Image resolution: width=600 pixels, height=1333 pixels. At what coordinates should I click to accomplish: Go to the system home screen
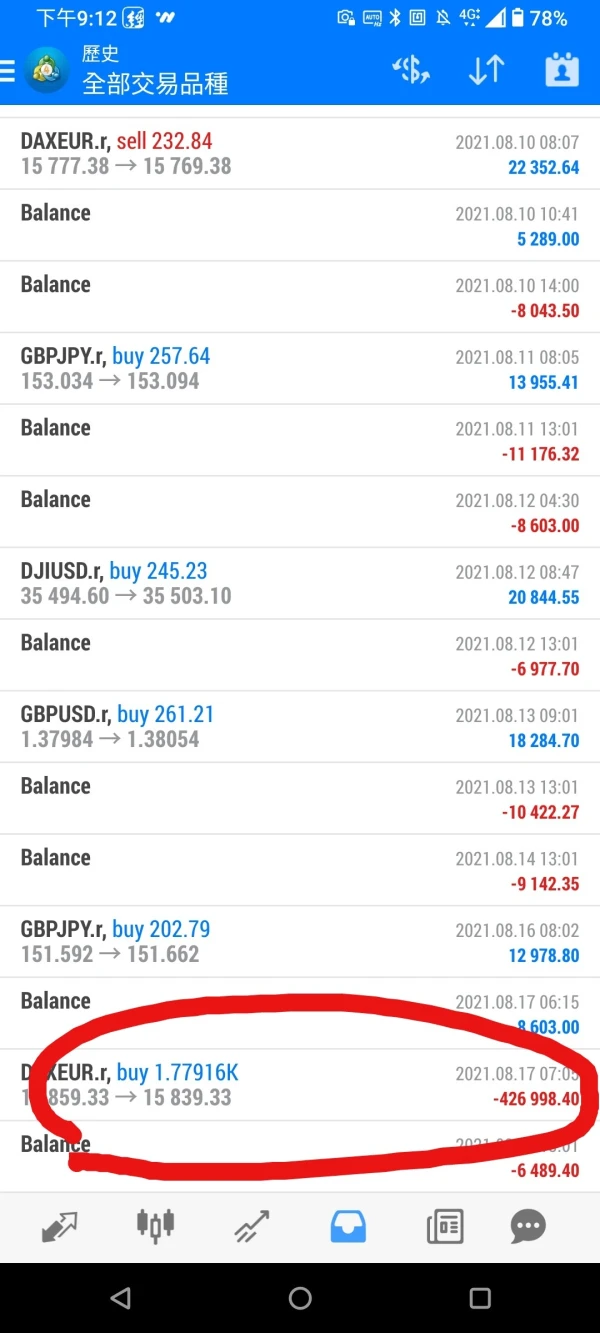(x=300, y=1298)
